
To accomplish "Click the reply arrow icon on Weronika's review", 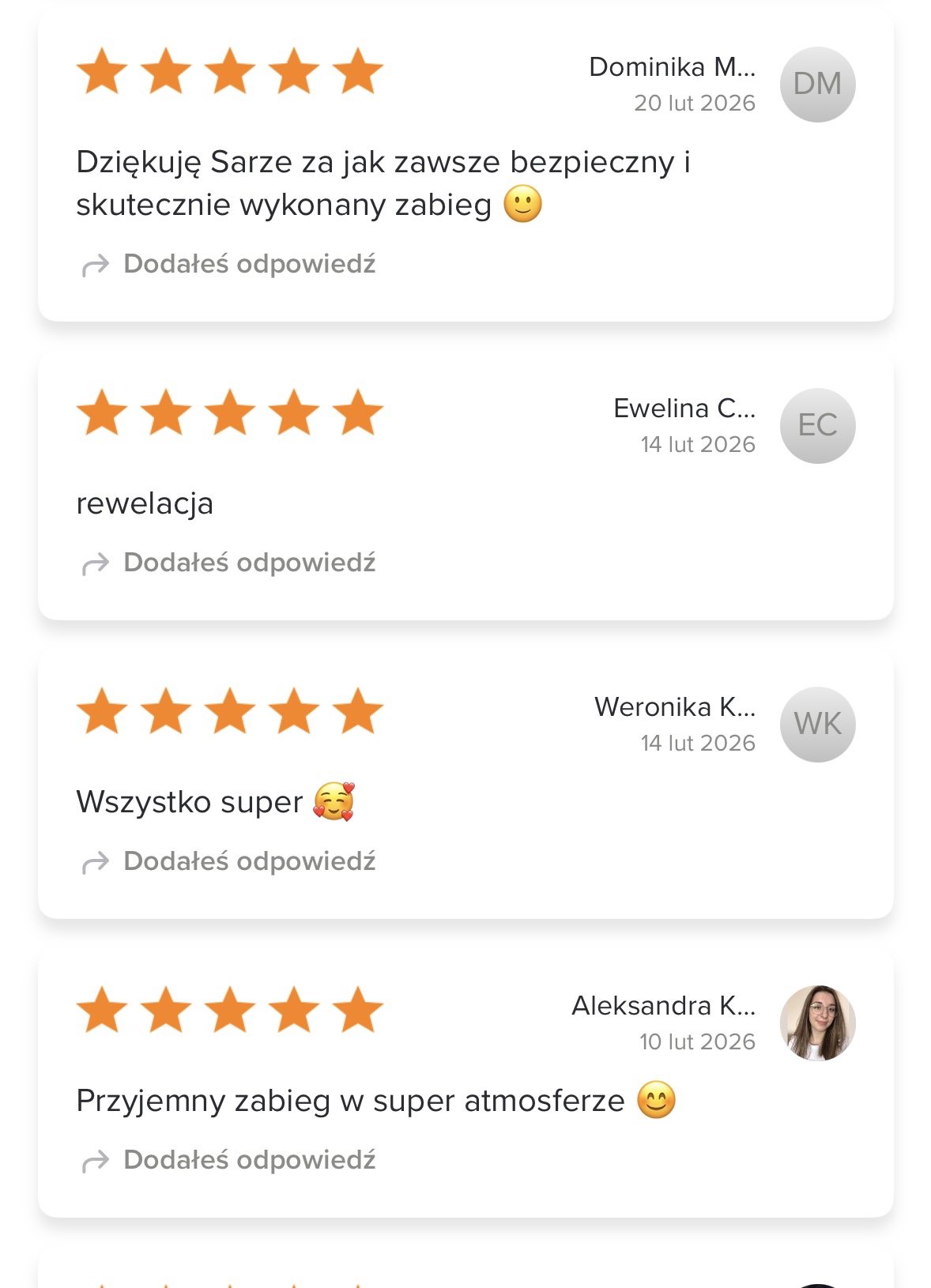I will 96,861.
